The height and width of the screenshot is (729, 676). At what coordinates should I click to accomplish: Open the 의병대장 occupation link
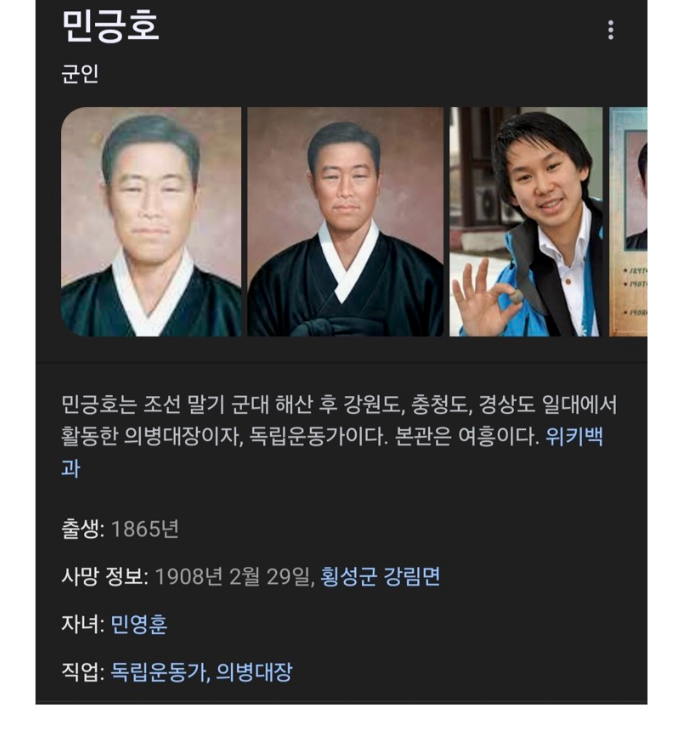pos(254,673)
